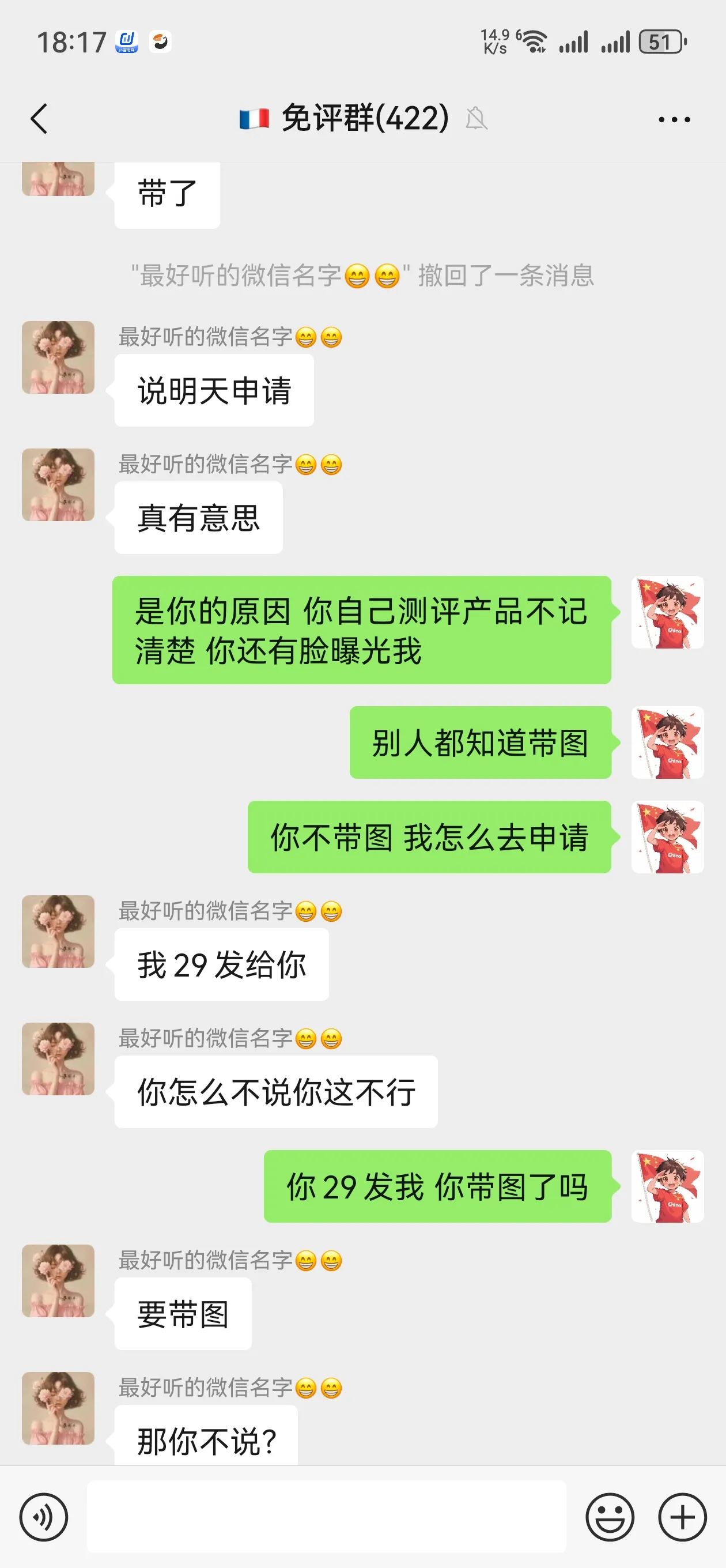Image resolution: width=726 pixels, height=1568 pixels.
Task: Open the emoji picker beside the input box
Action: (x=611, y=1517)
